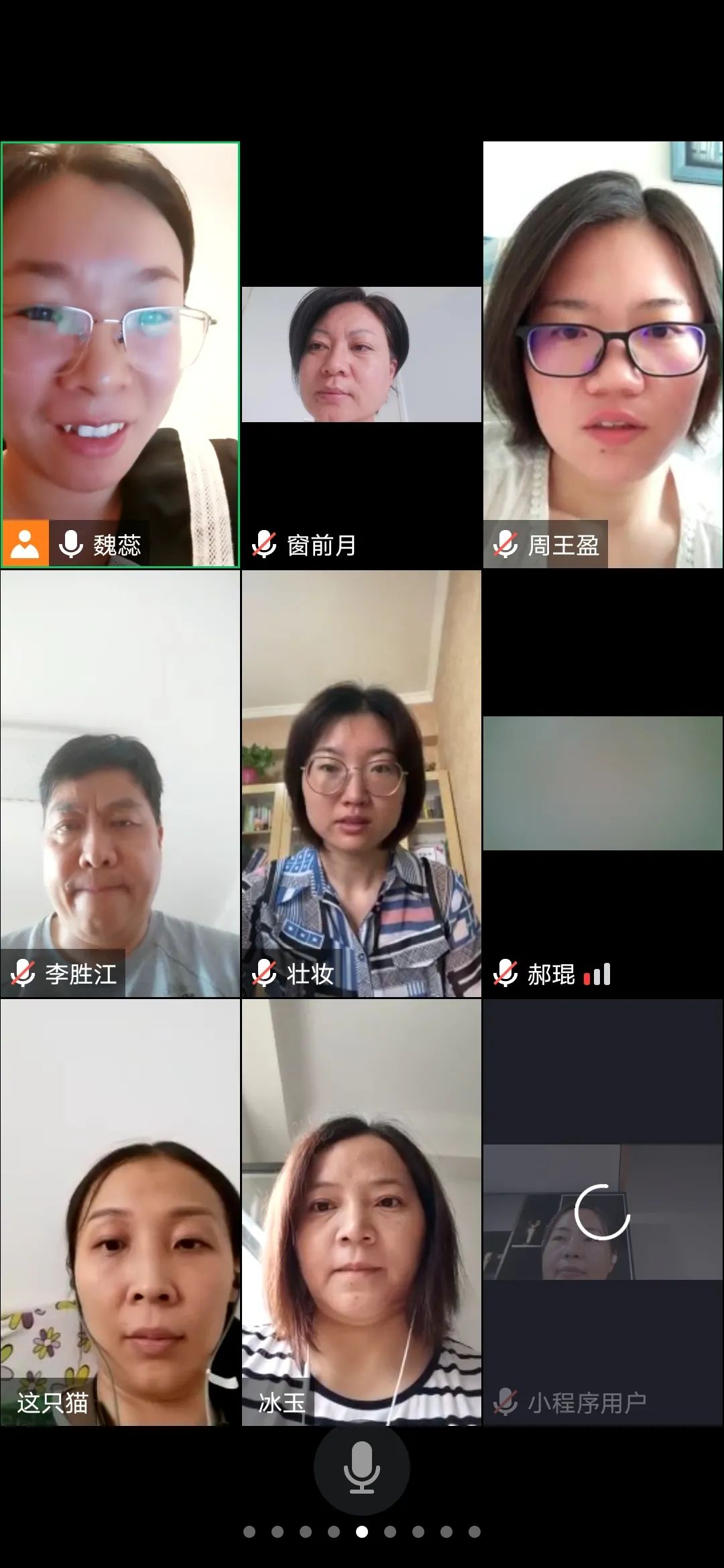
Task: Open 李胜江's video tile
Action: coord(120,784)
